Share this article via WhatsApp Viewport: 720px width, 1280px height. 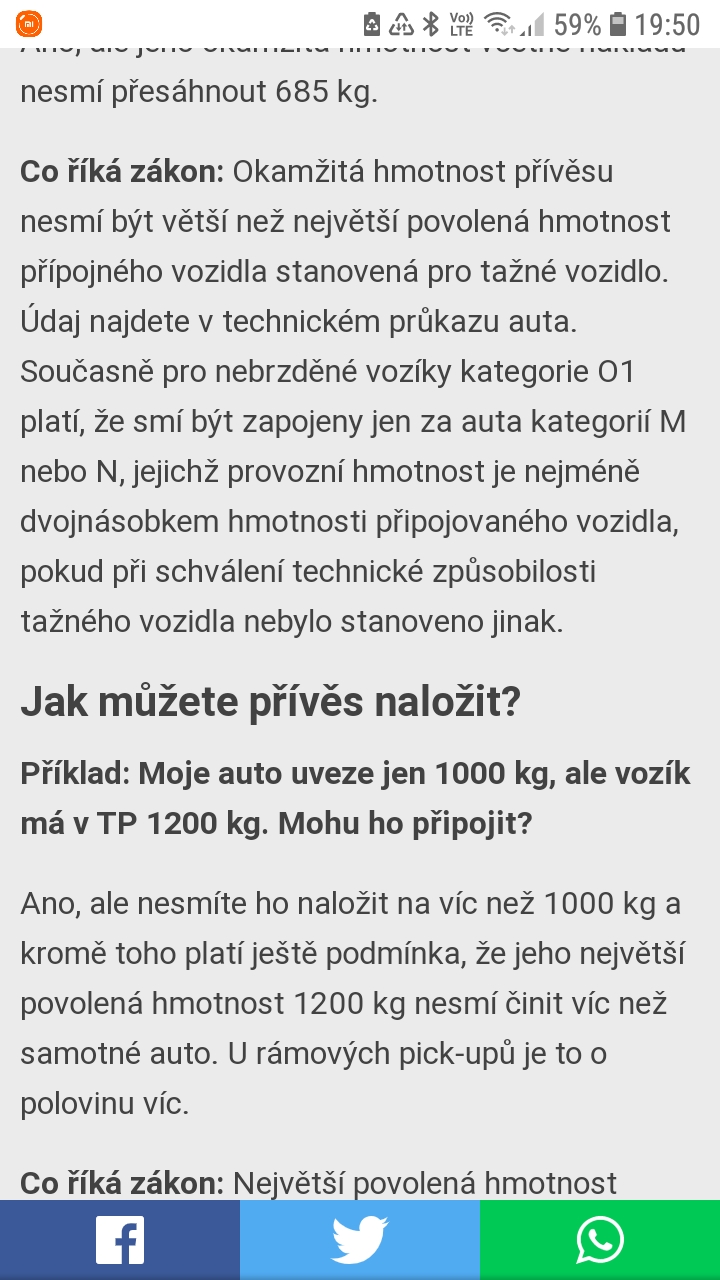(600, 1240)
